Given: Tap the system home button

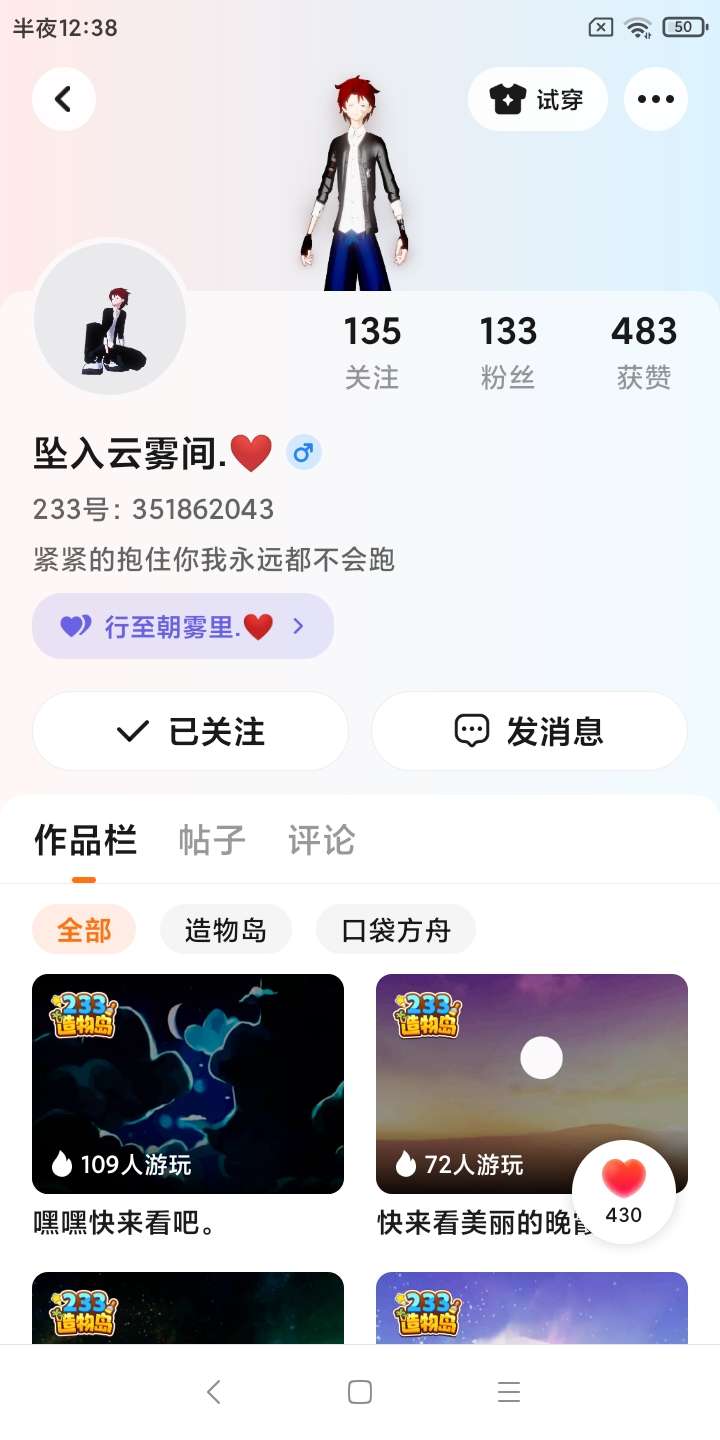Looking at the screenshot, I should click(x=360, y=1392).
